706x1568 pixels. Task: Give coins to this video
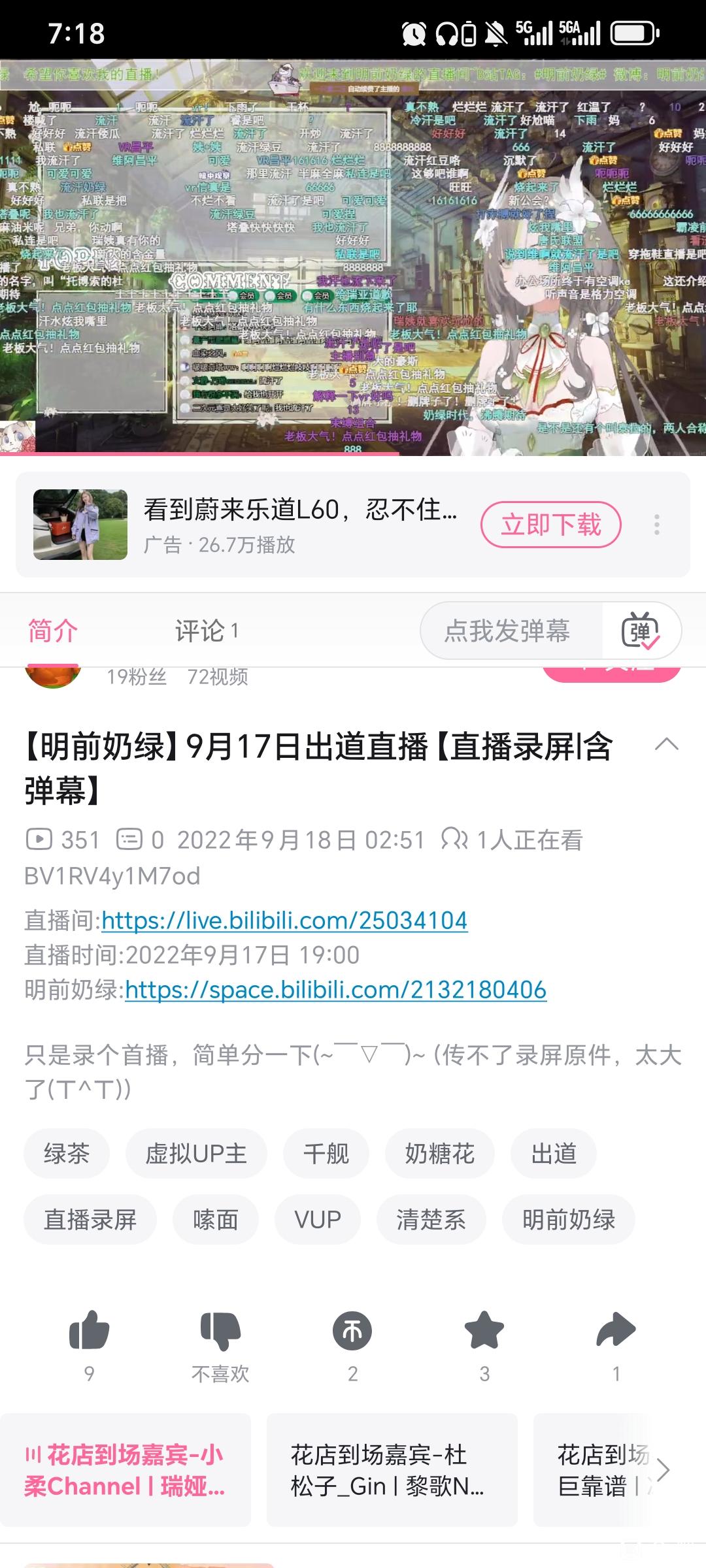352,1331
